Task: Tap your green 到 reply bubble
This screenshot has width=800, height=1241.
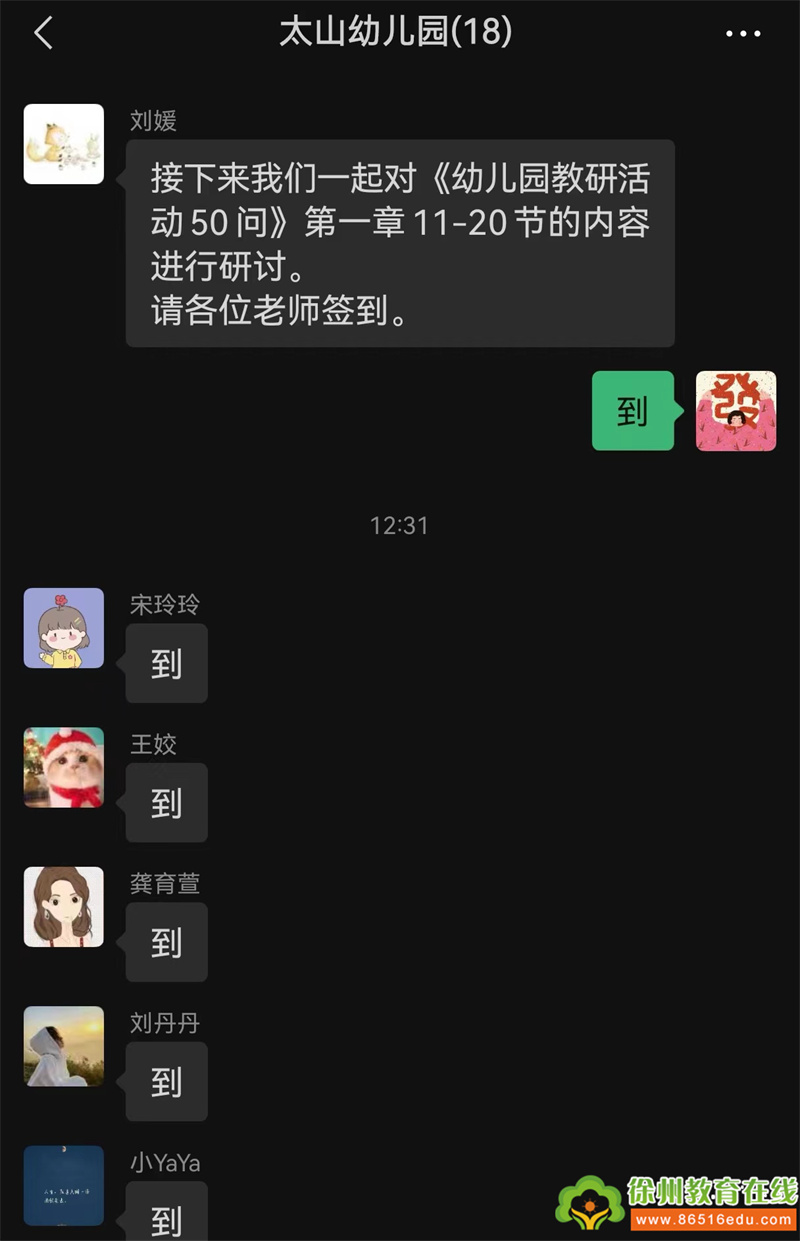Action: coord(632,411)
